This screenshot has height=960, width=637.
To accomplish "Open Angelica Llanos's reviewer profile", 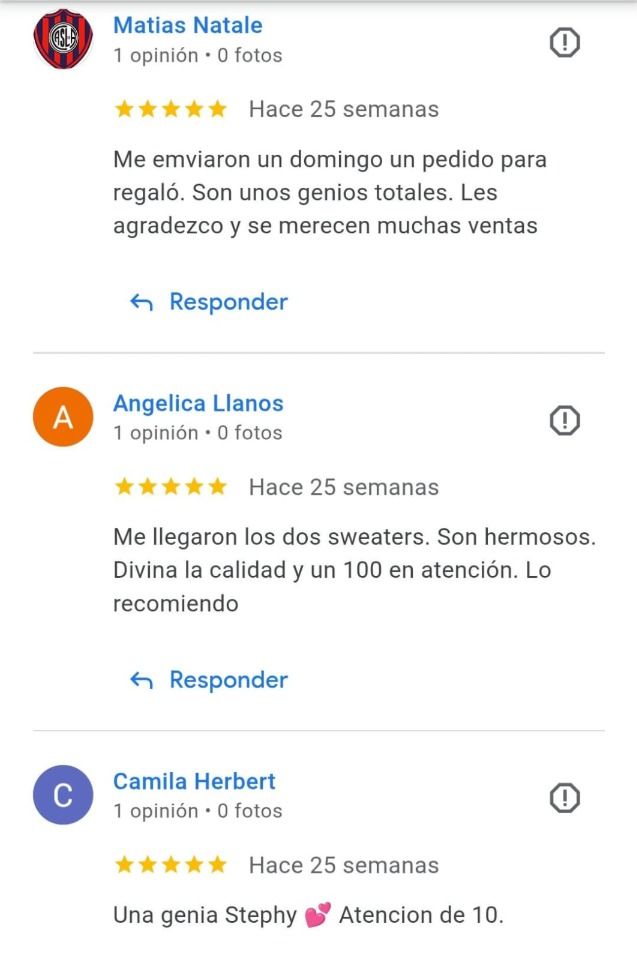I will [x=198, y=404].
